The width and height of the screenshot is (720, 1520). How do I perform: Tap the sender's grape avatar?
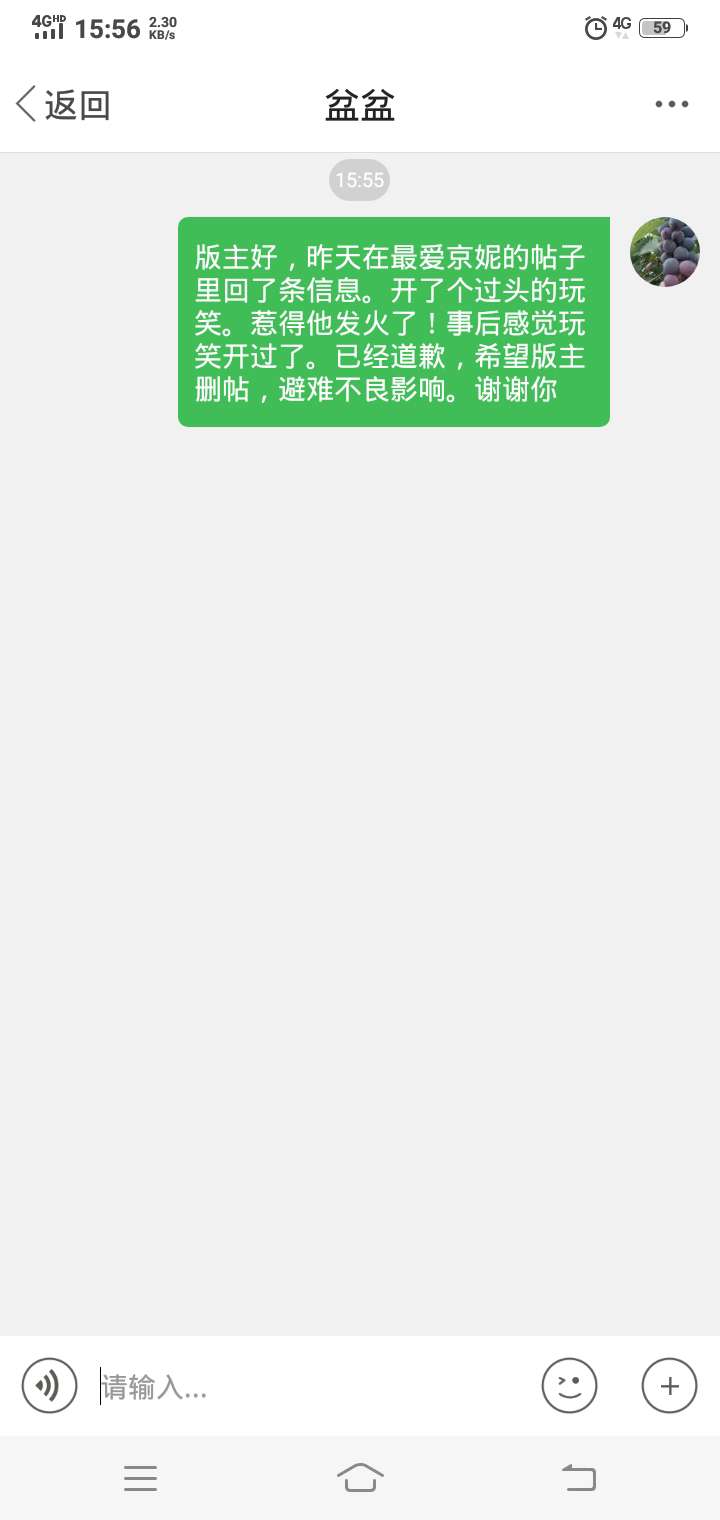click(x=665, y=252)
